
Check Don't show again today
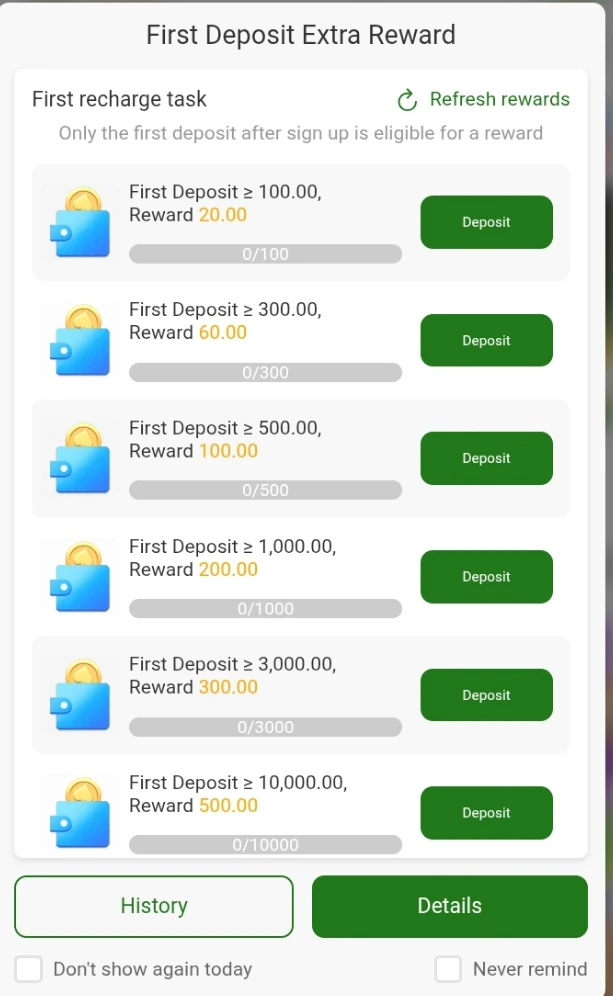click(x=29, y=969)
